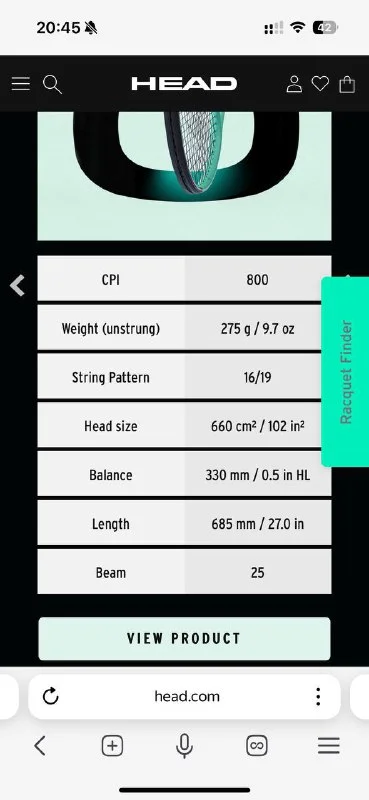Open the Racquet Finder side tab
This screenshot has width=369, height=800.
point(345,371)
